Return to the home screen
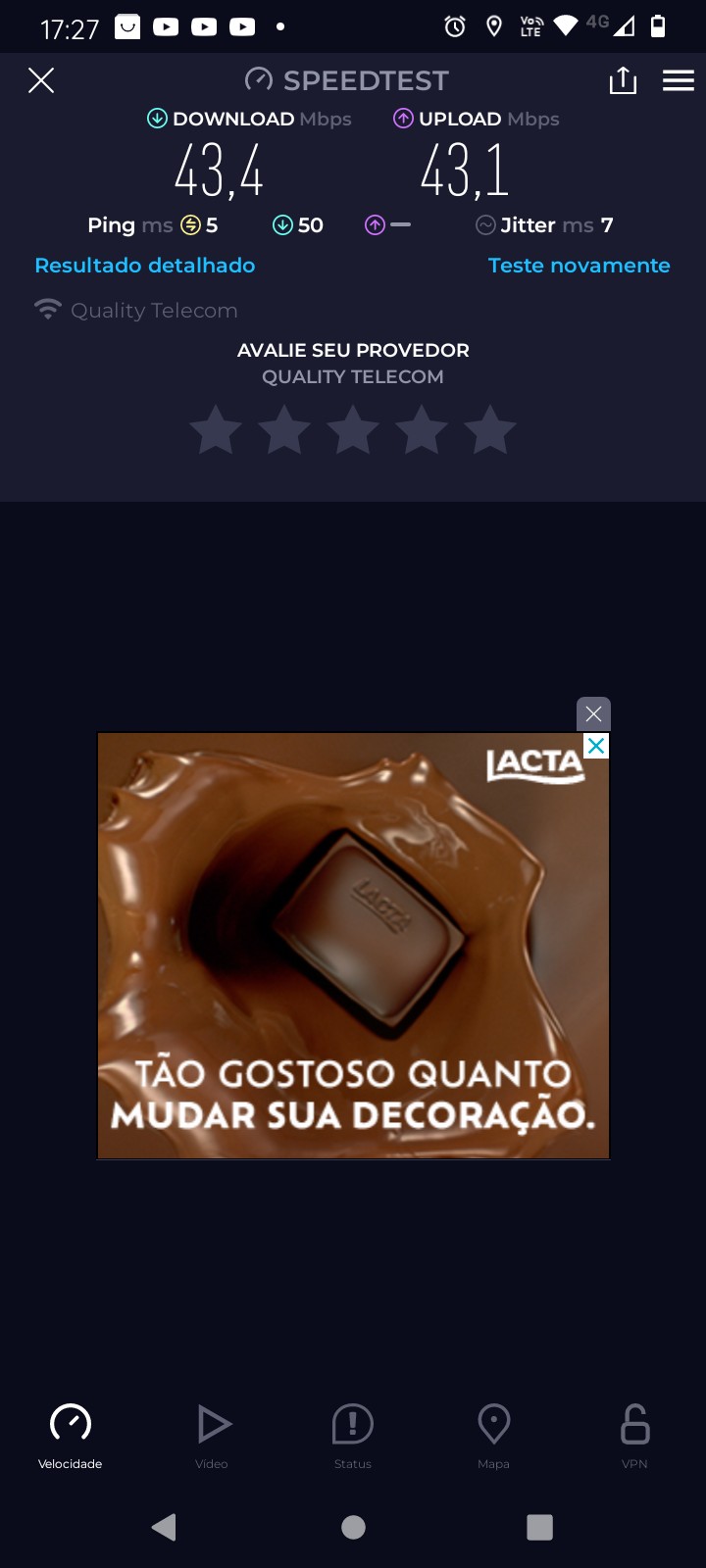The image size is (706, 1568). coord(353,1527)
